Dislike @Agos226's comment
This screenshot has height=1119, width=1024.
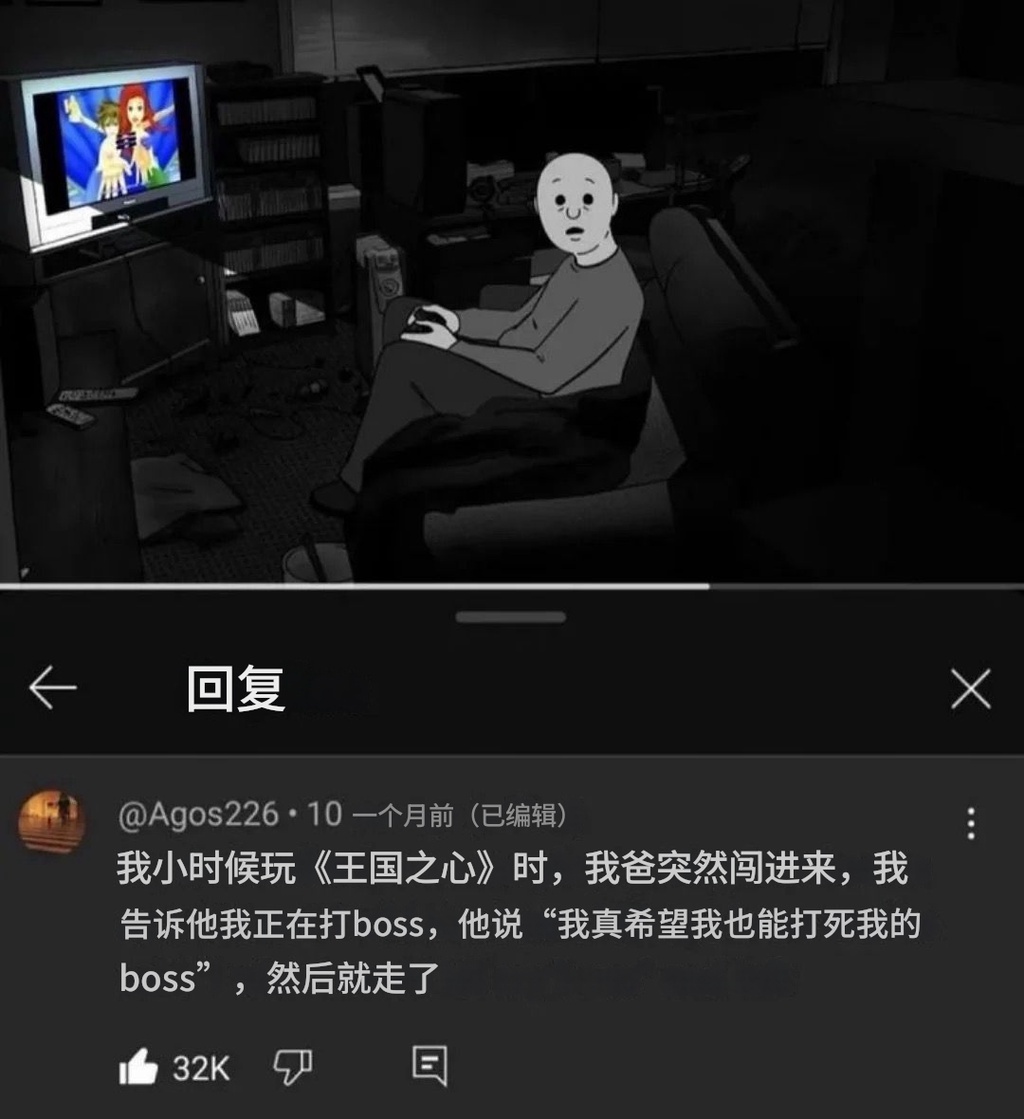pyautogui.click(x=293, y=1067)
